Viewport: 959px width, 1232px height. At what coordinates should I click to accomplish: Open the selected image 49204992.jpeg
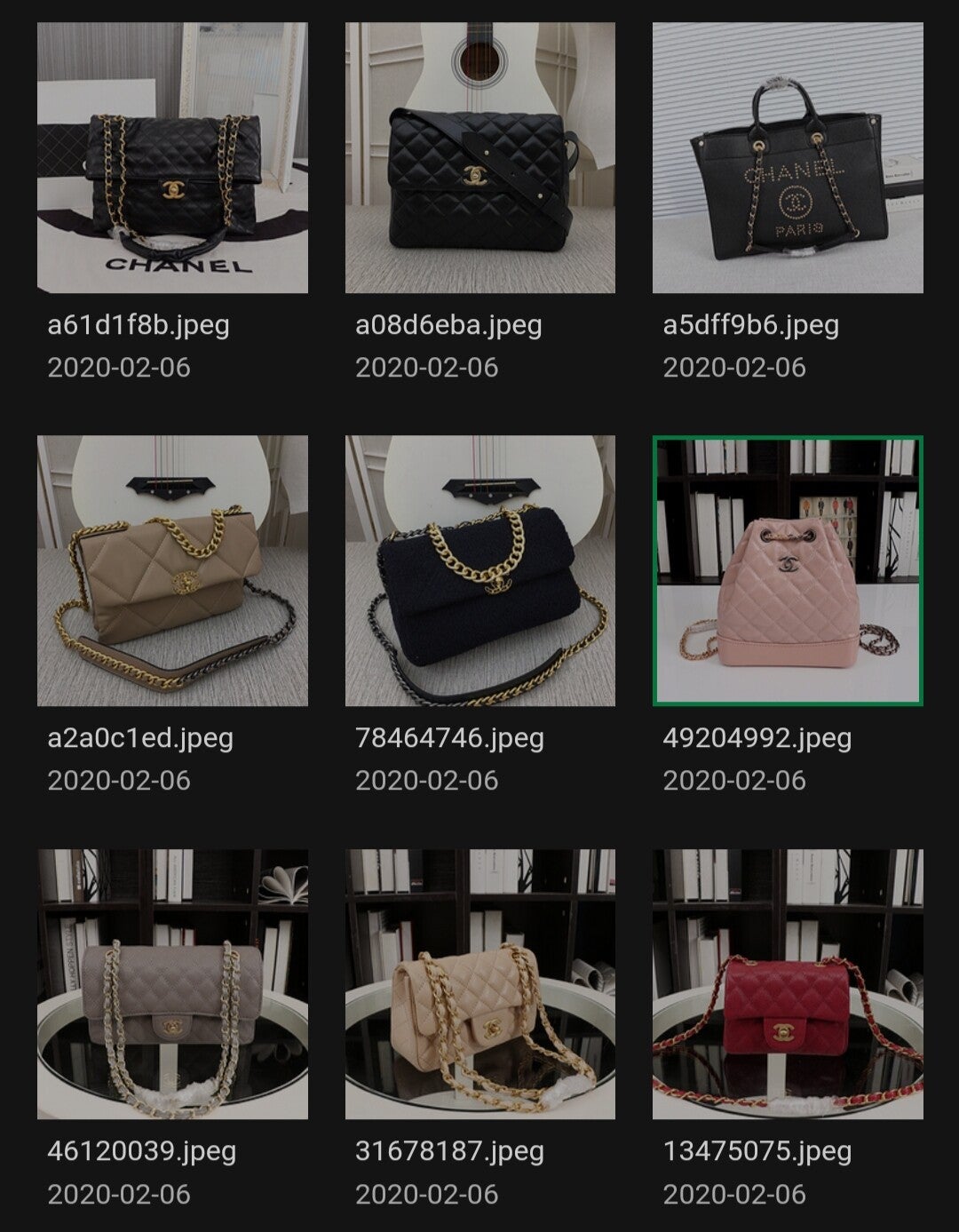[x=788, y=570]
